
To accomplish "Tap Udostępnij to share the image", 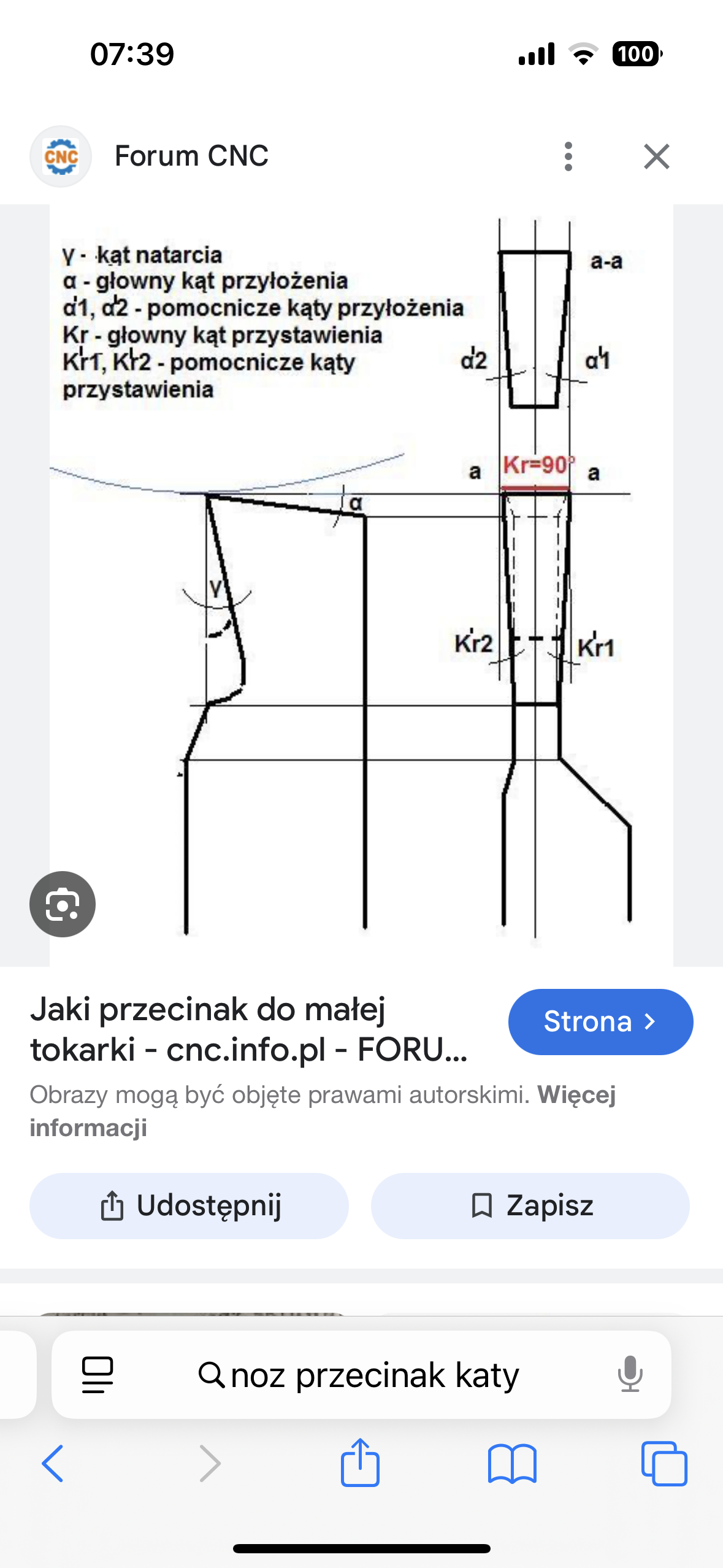I will (x=189, y=1206).
